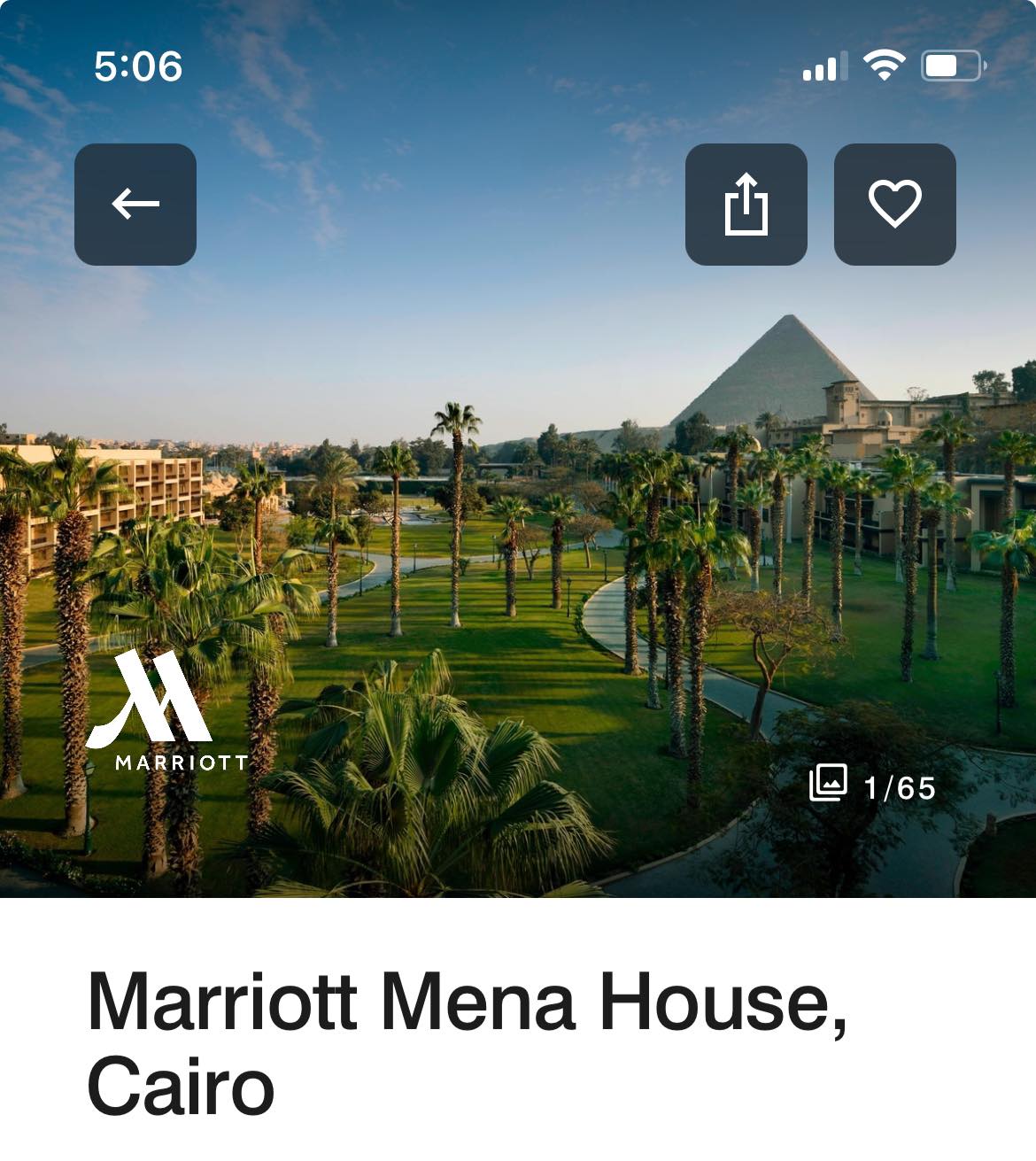This screenshot has width=1036, height=1161.
Task: Go back using the arrow button
Action: pos(135,205)
